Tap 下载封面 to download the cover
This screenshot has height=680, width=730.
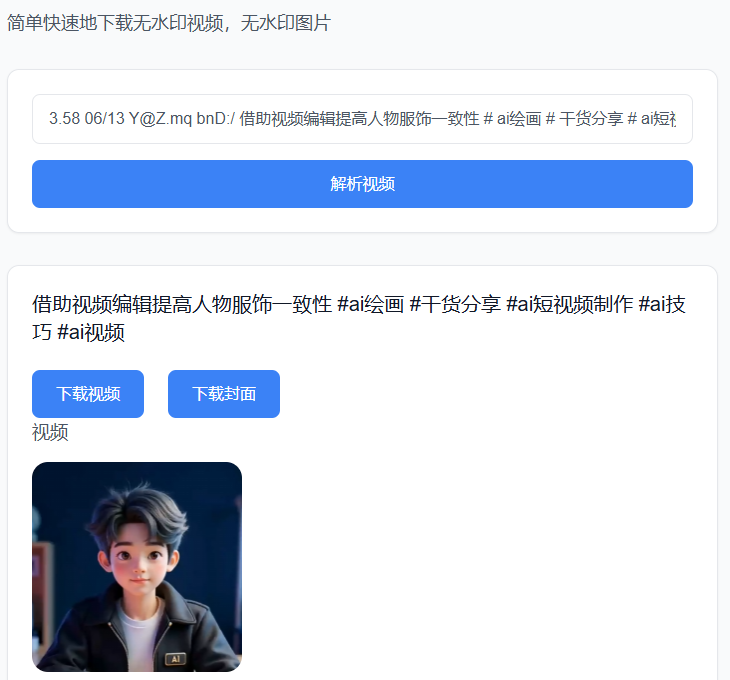[x=224, y=394]
